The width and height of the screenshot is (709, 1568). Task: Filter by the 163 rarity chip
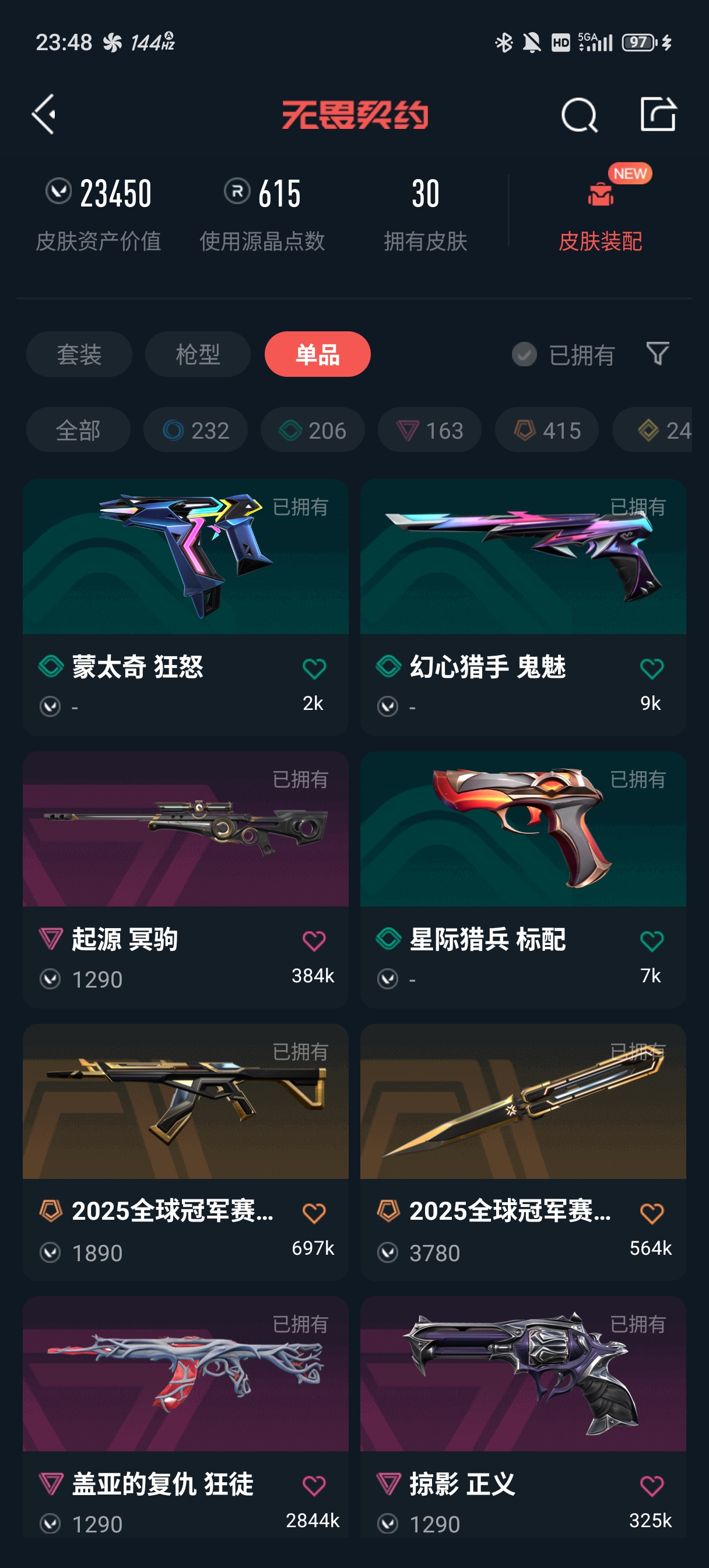click(x=430, y=430)
